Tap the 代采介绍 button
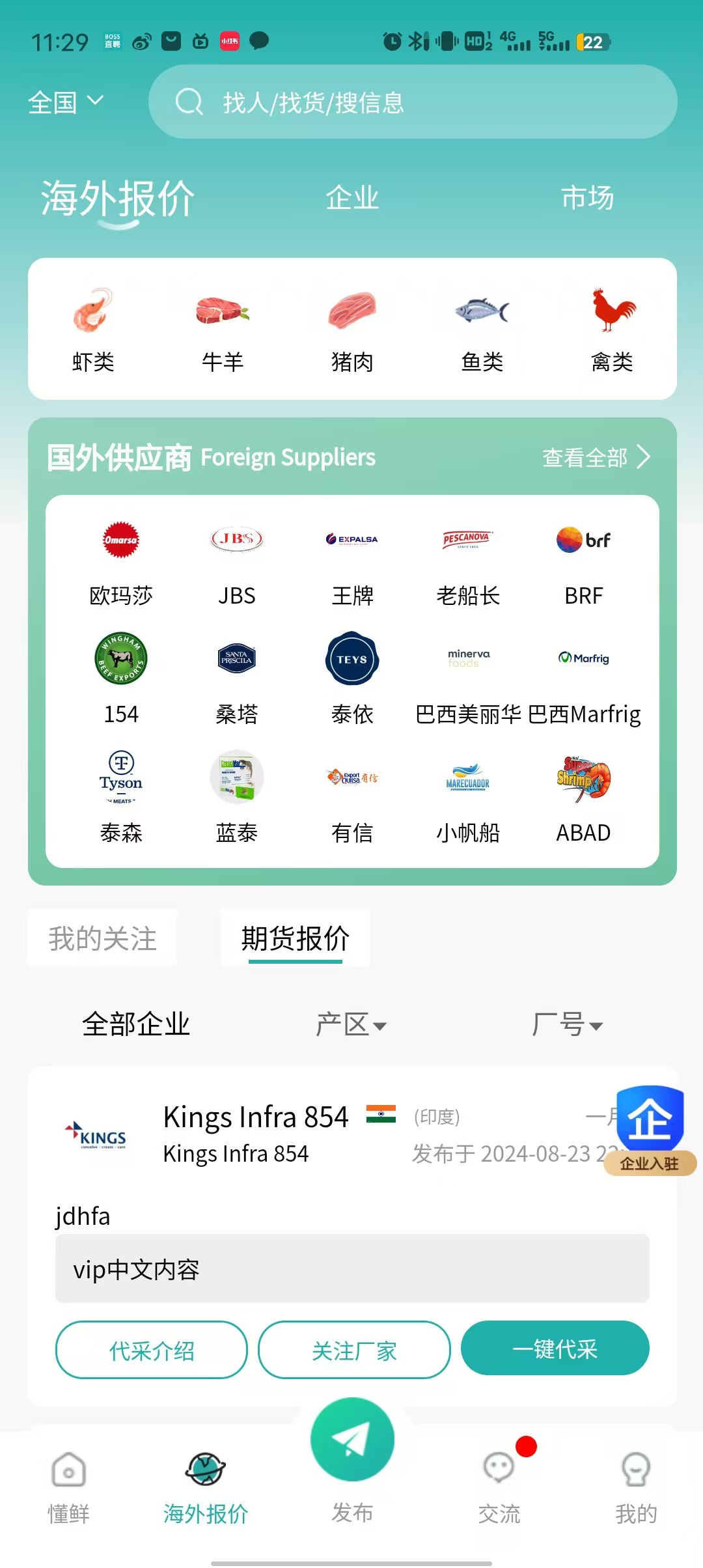Screen dimensions: 703x1568 152,1350
